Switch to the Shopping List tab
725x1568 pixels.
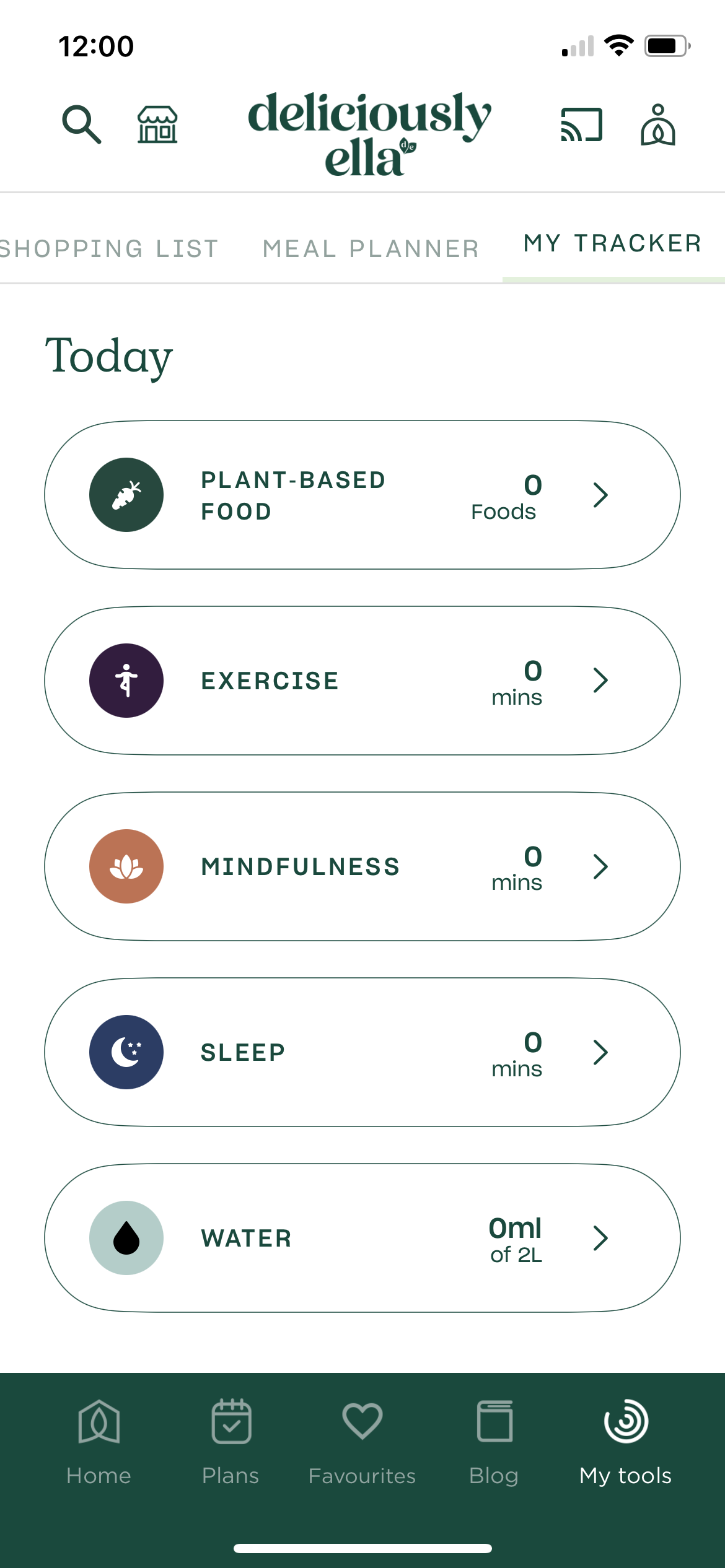point(108,249)
